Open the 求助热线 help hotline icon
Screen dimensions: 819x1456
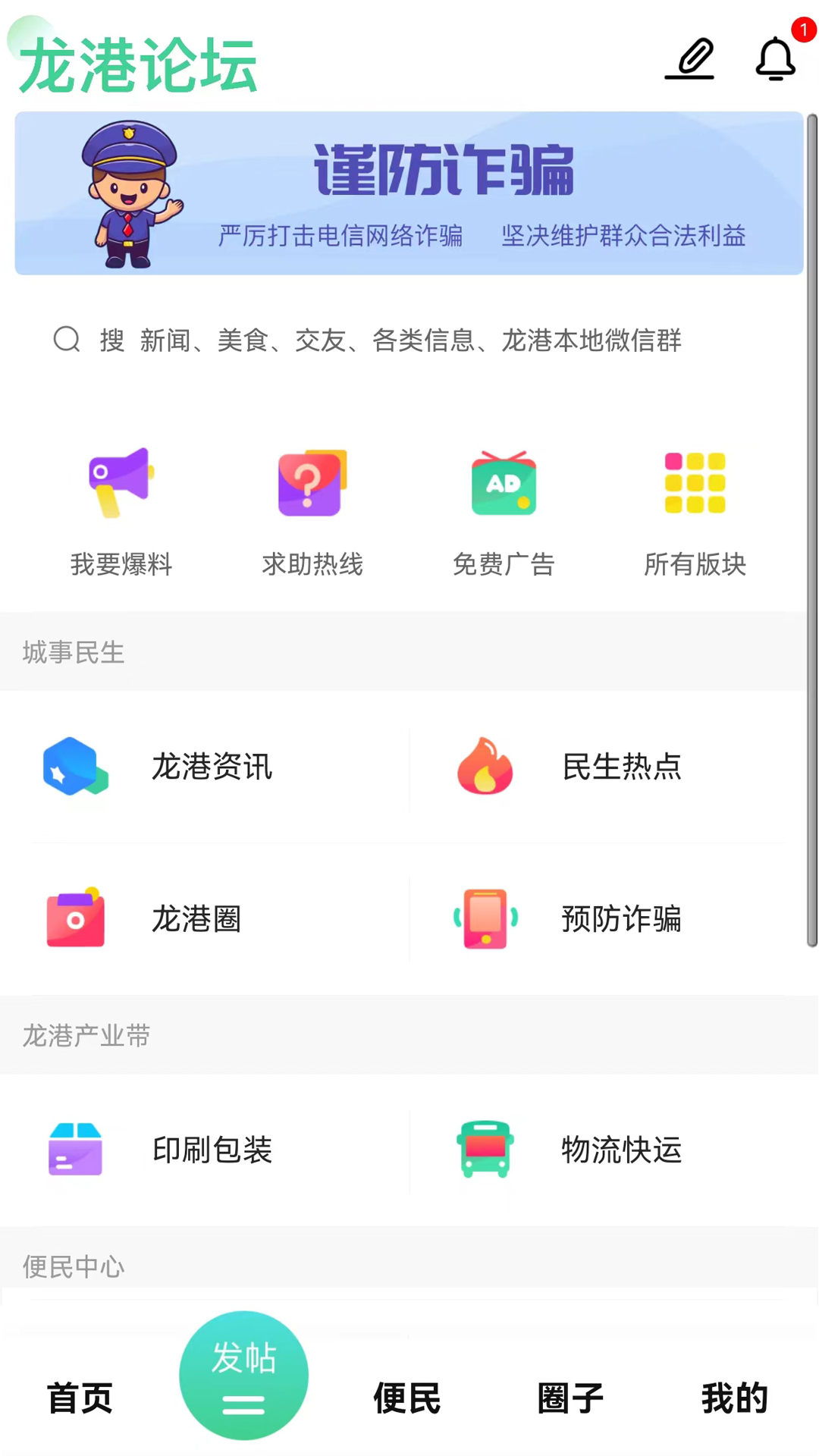pyautogui.click(x=312, y=483)
